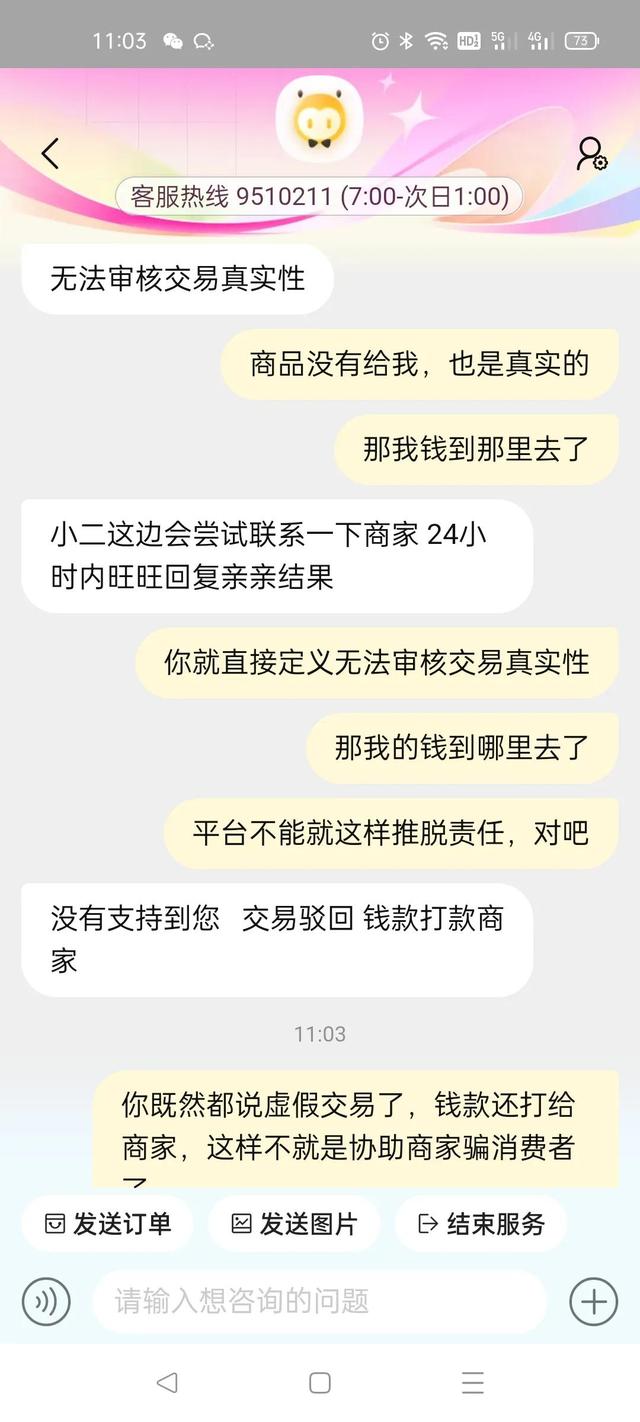Screen dimensions: 640x1422
Task: End the session with 结束服务
Action: click(x=481, y=1223)
